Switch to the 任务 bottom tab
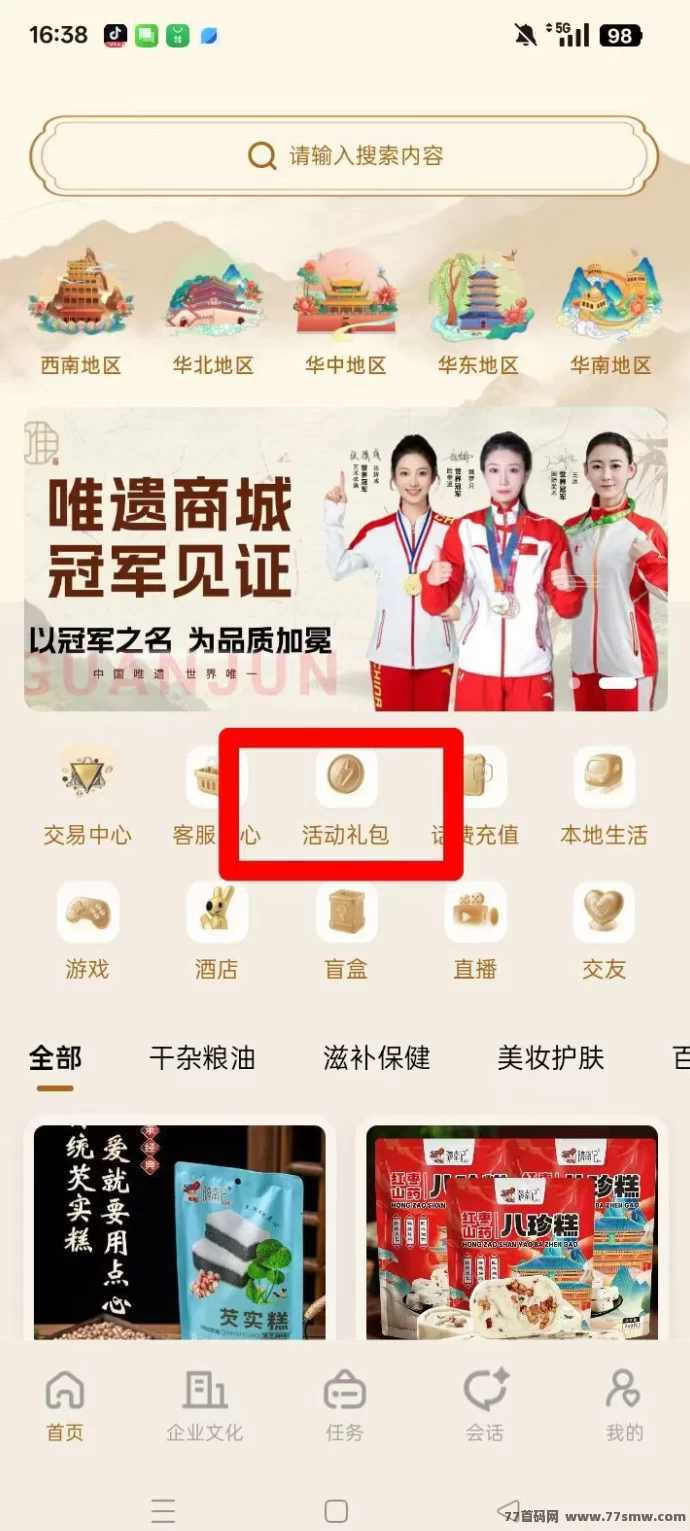This screenshot has width=690, height=1531. coord(344,1406)
